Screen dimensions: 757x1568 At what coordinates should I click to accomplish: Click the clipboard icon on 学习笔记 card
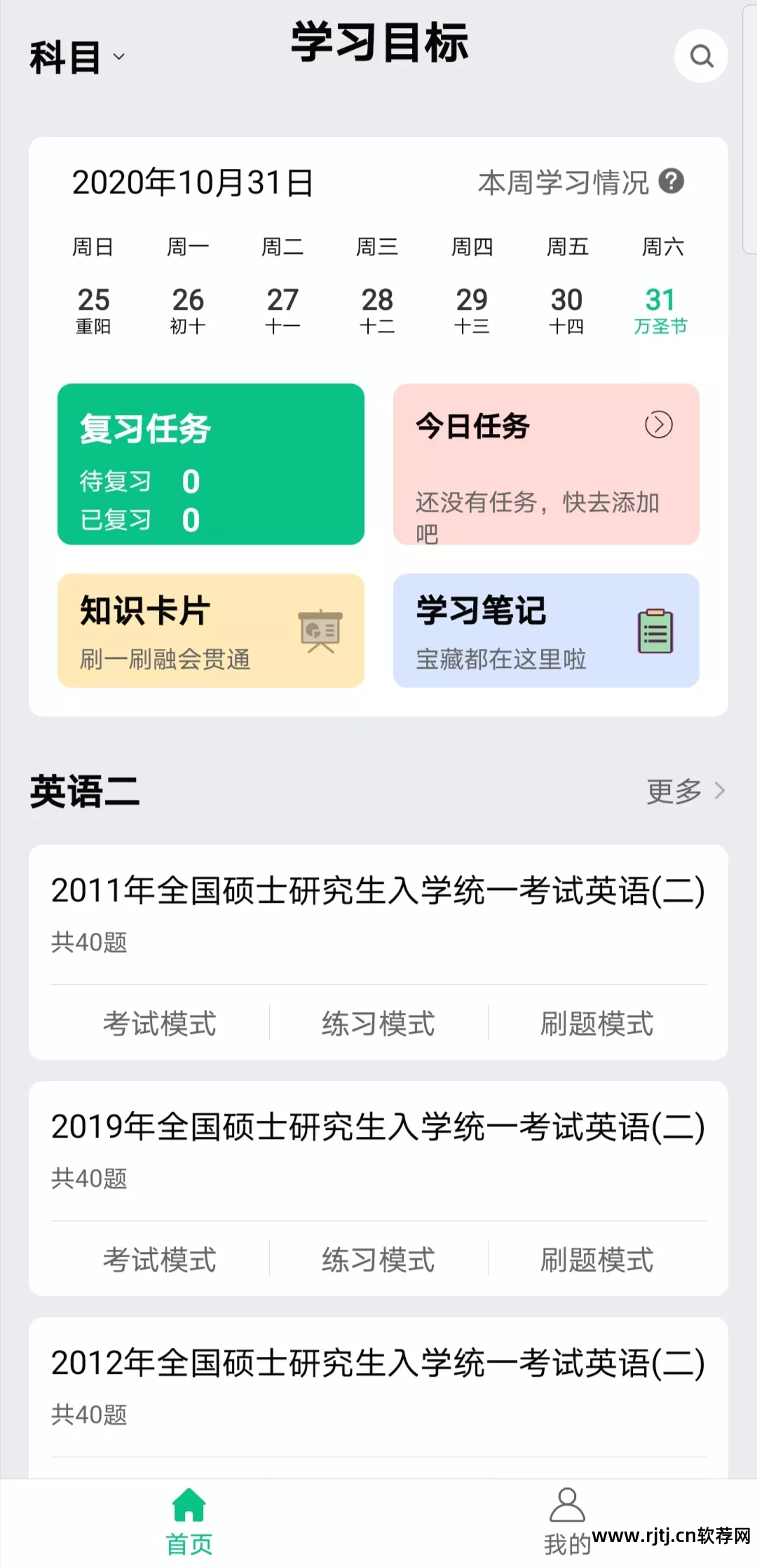[653, 629]
